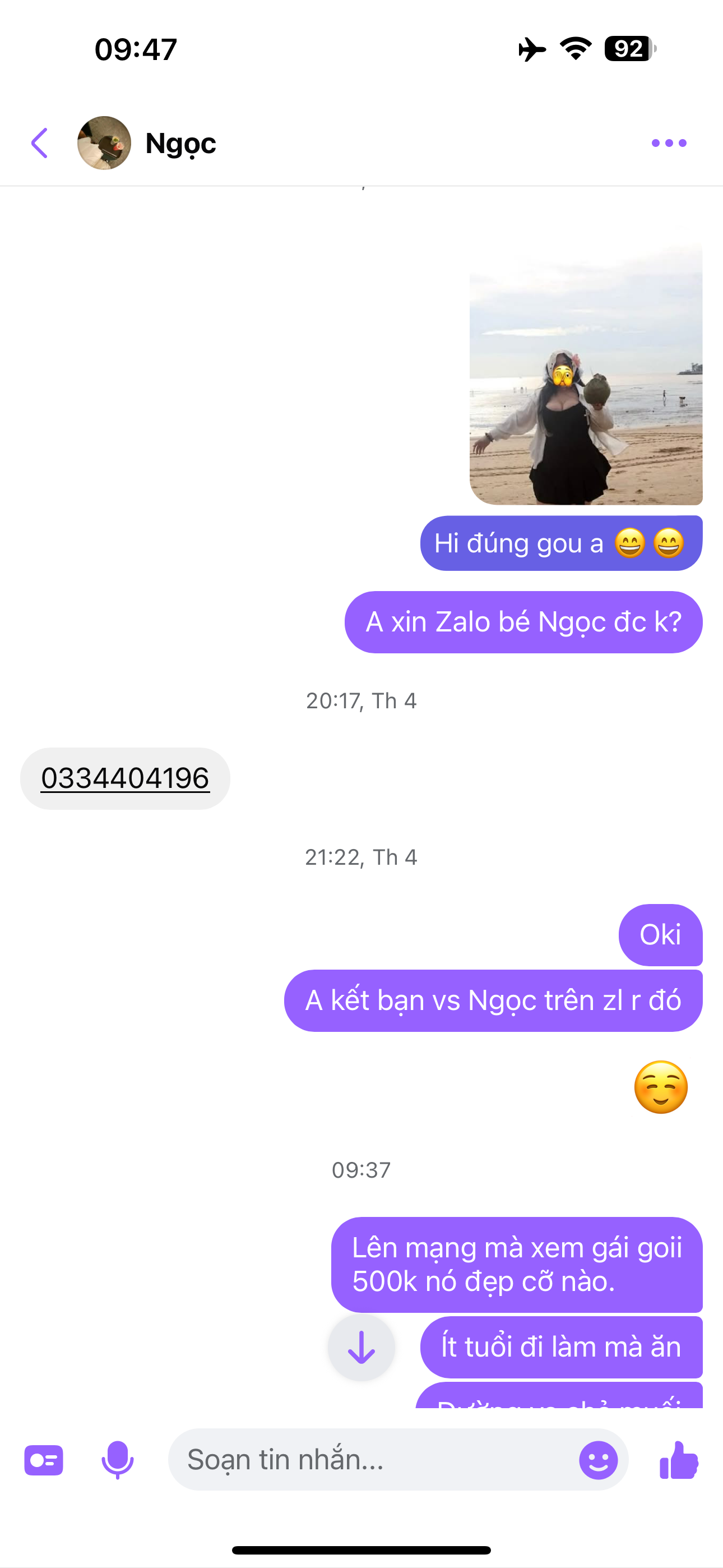Open Ngọc's profile avatar
The height and width of the screenshot is (1568, 723).
click(x=104, y=143)
